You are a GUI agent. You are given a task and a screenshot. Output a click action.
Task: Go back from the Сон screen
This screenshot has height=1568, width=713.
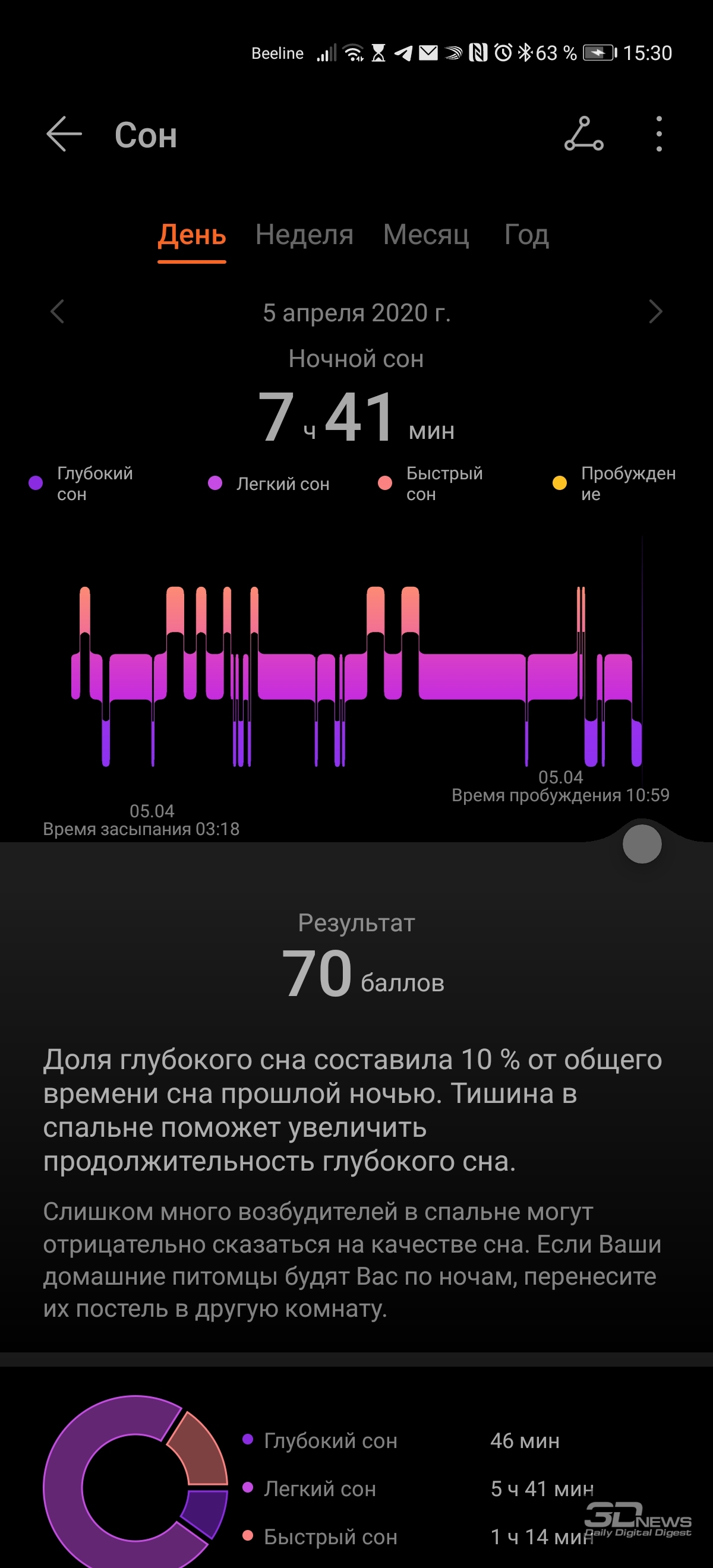pos(64,134)
